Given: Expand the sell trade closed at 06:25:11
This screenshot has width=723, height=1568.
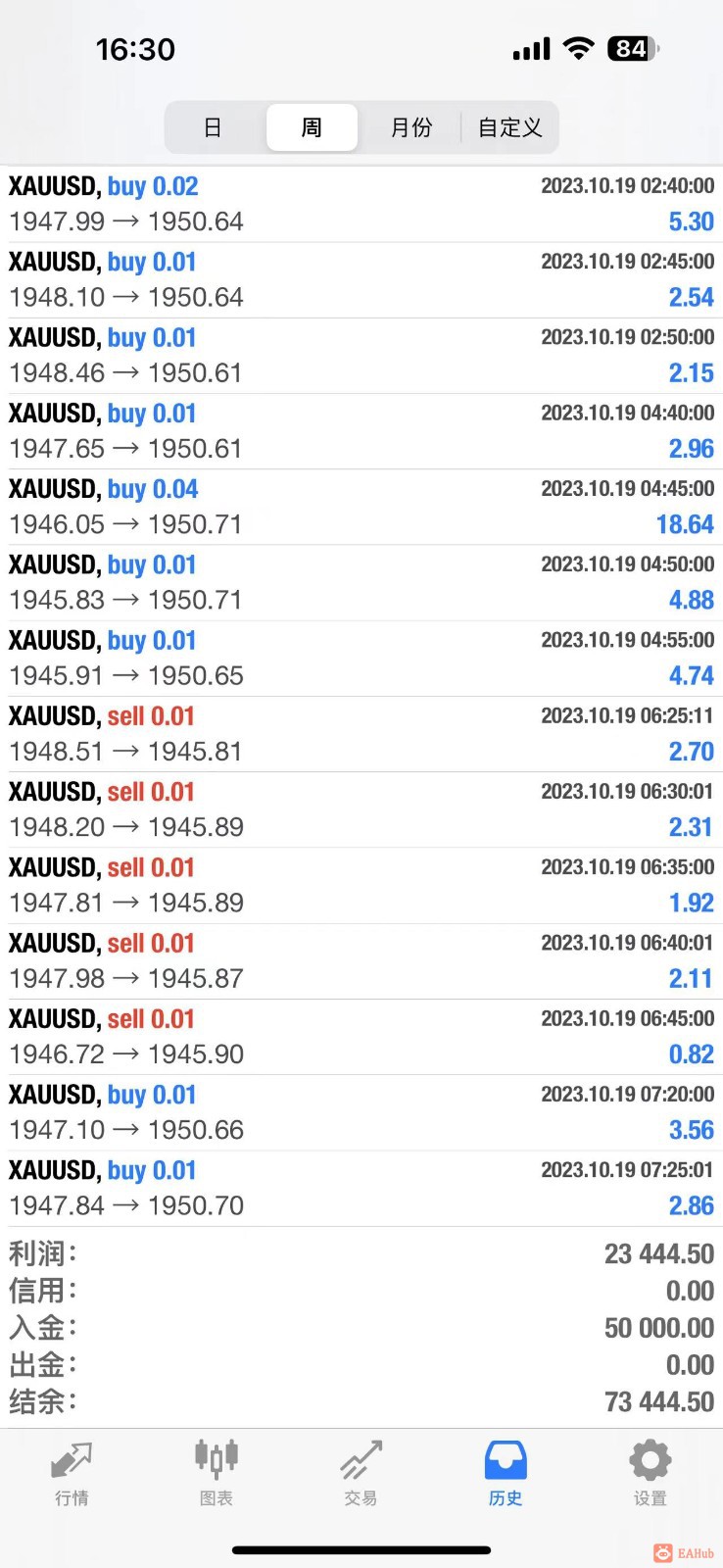Looking at the screenshot, I should (361, 734).
